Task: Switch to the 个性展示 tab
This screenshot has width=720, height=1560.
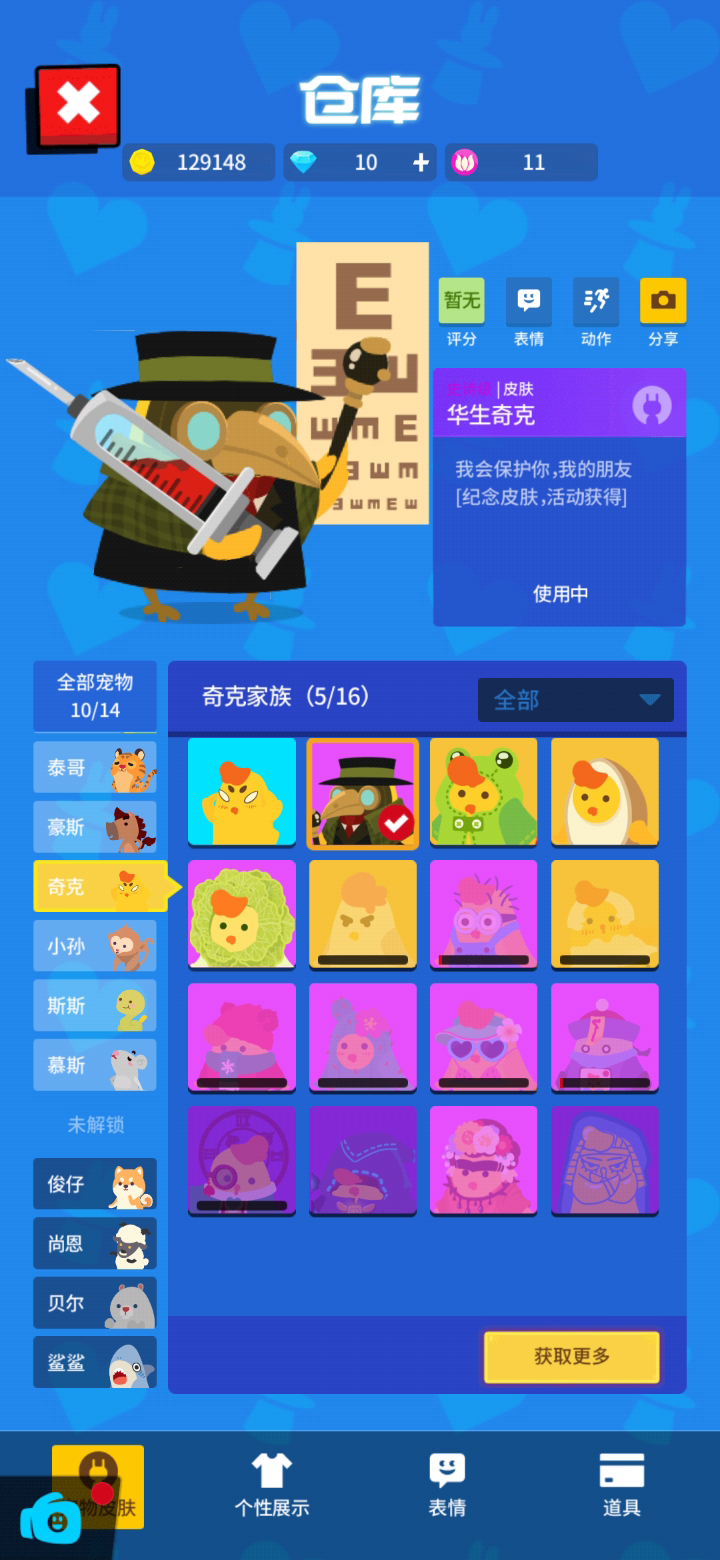Action: (271, 1484)
